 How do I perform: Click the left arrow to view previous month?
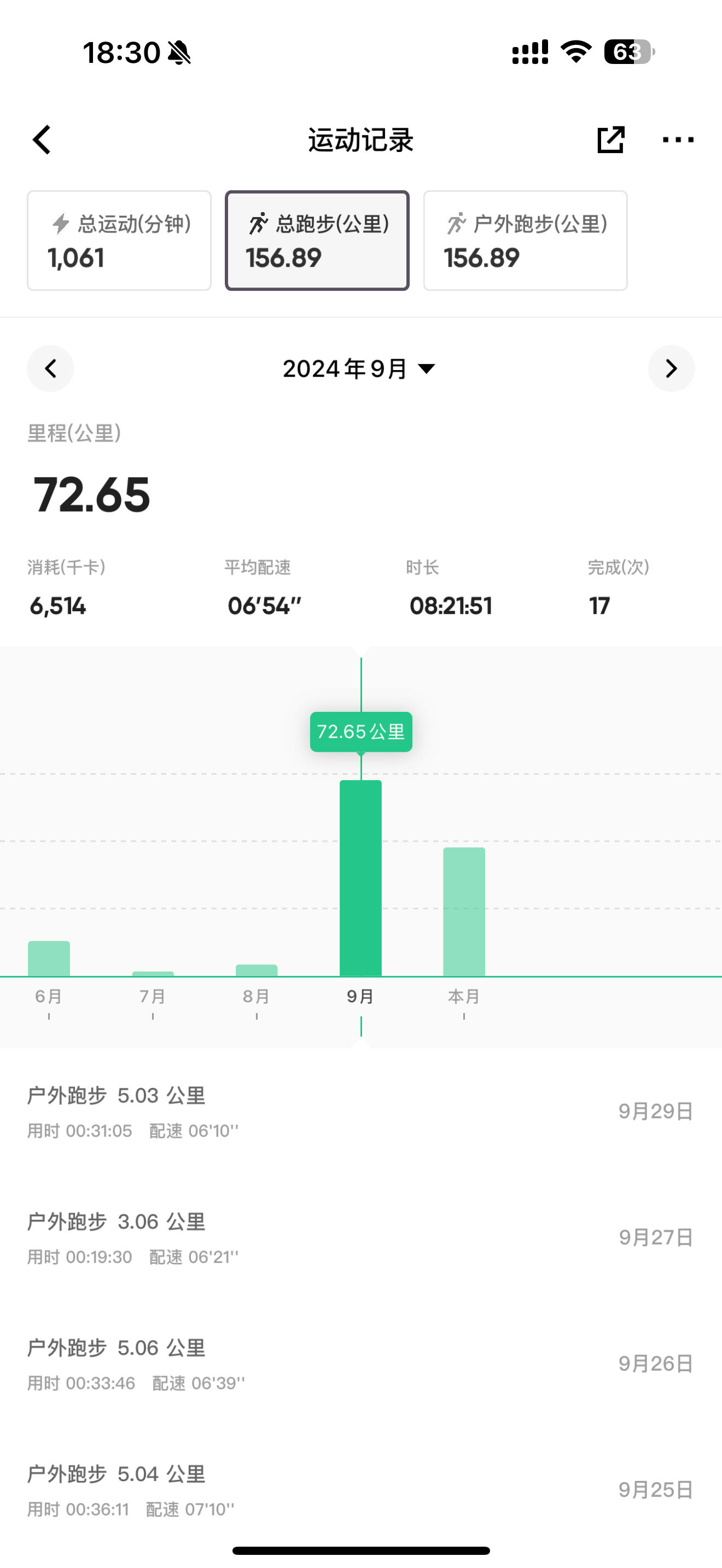(x=50, y=368)
